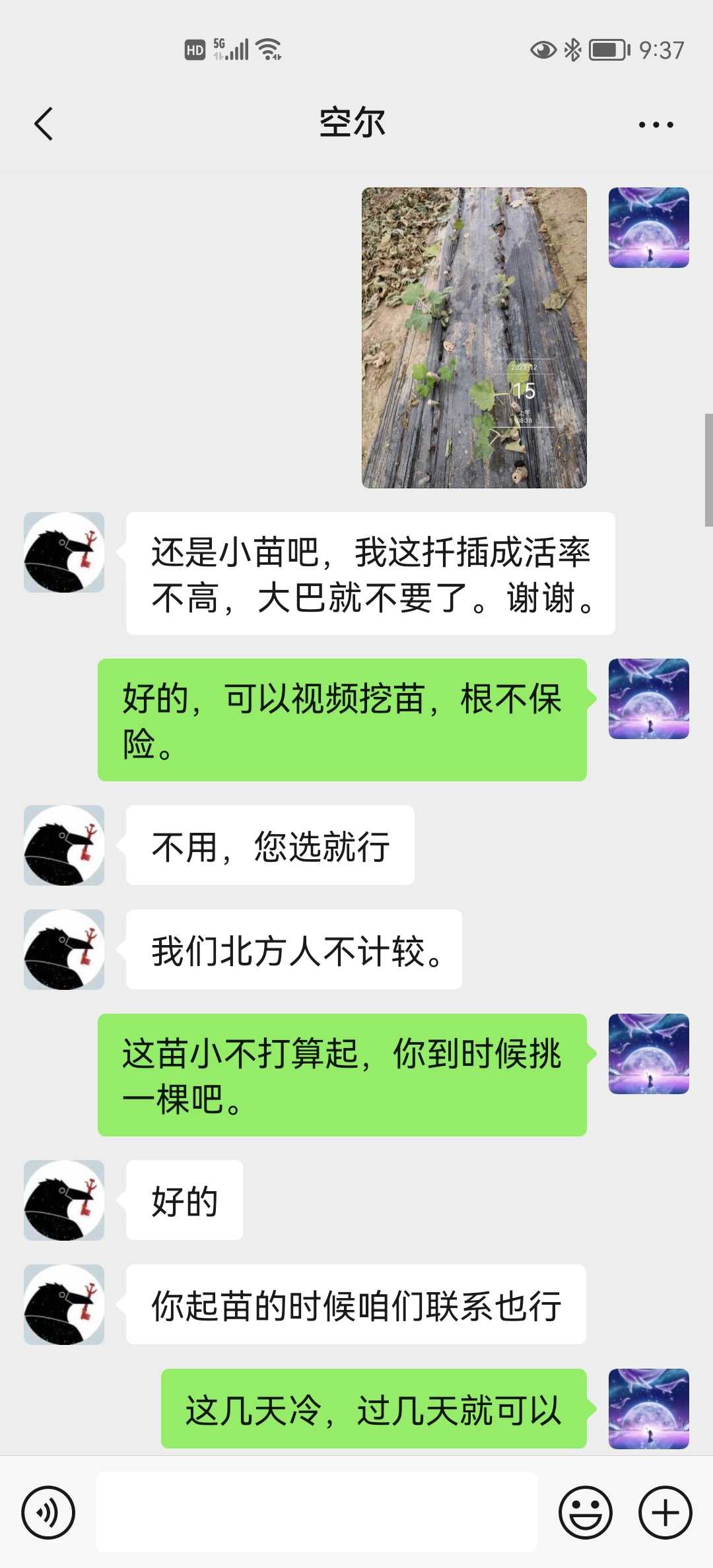Go back from the 空尔 chat
713x1568 pixels.
(x=44, y=124)
